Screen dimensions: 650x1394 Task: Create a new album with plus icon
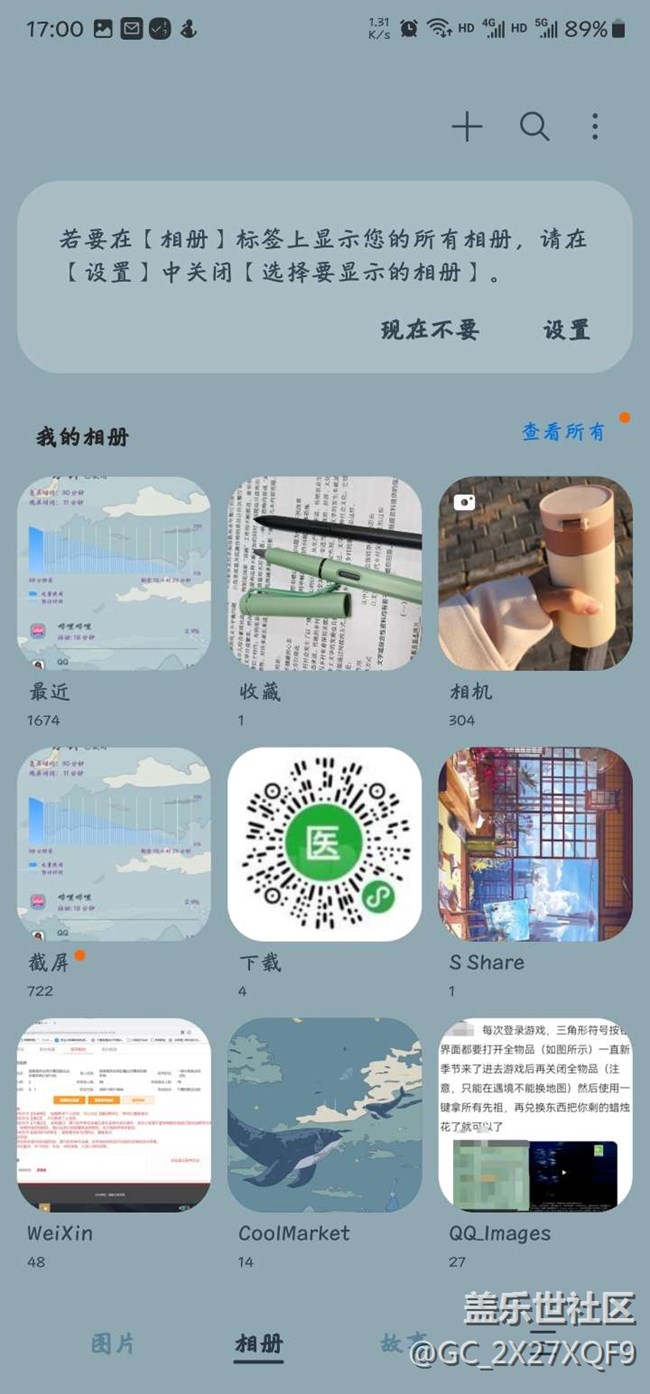(x=467, y=127)
